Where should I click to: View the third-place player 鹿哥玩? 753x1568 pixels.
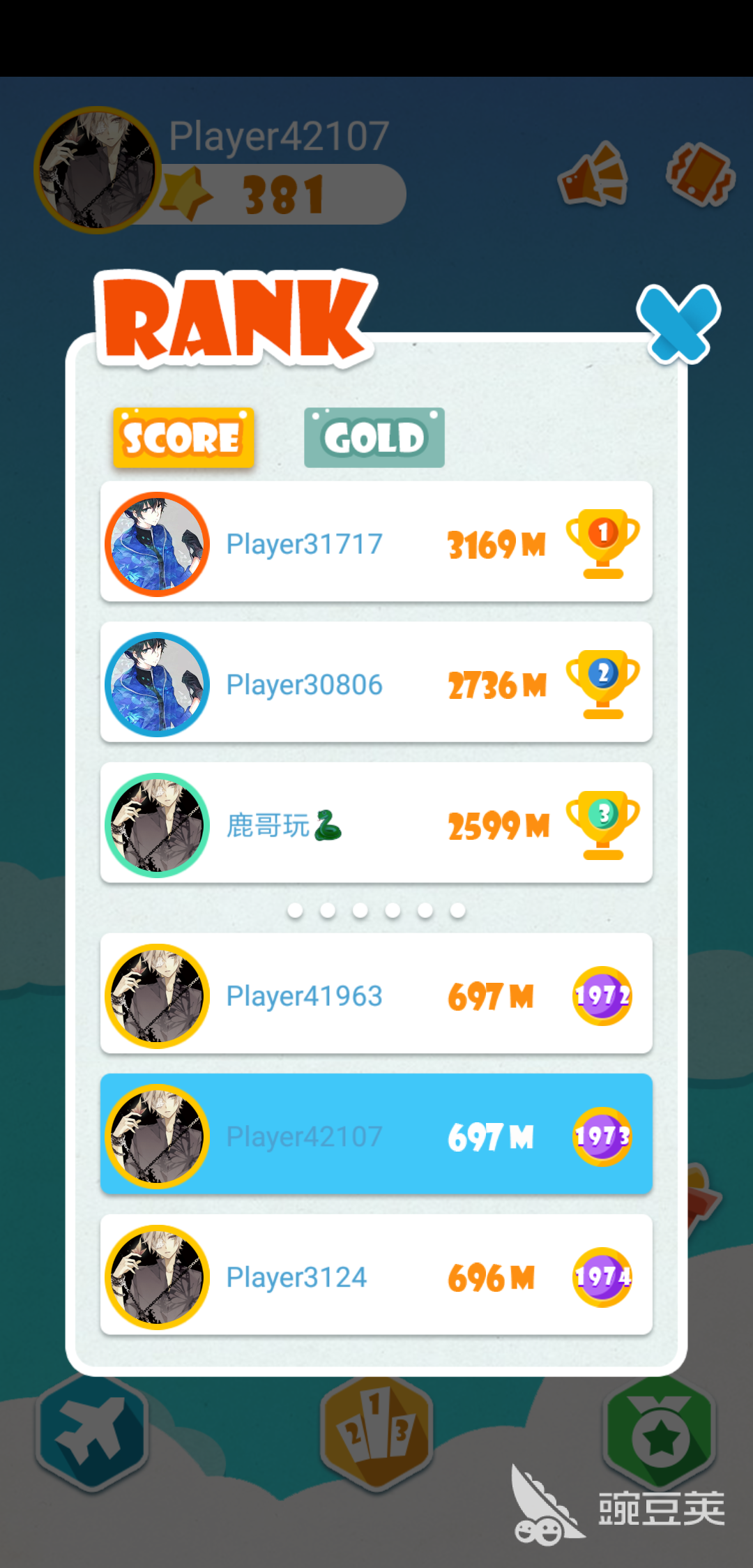tap(376, 824)
